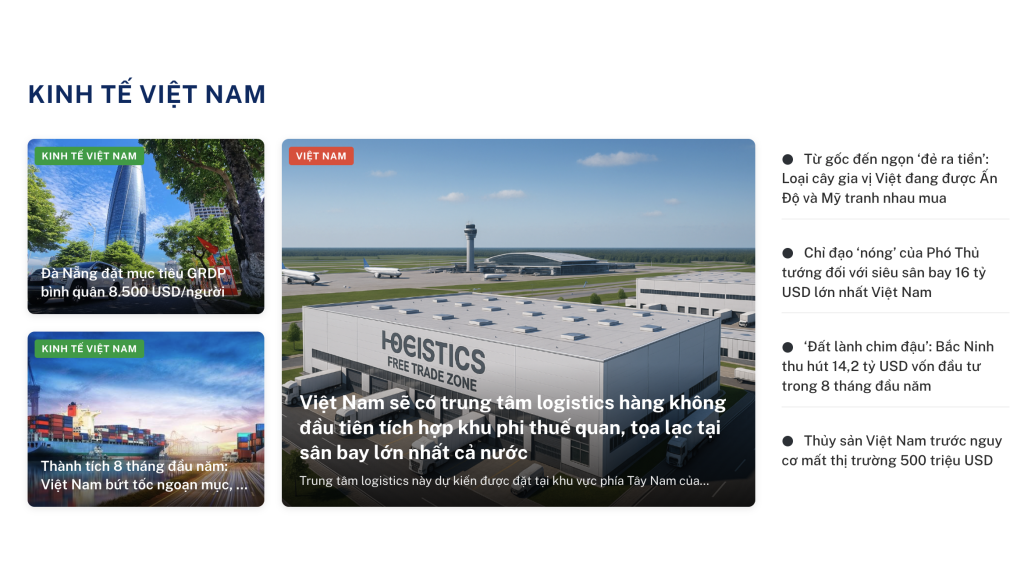Open Thủy sản Việt Nam 500 triệu USD article
Screen dimensions: 1024x587
tap(890, 450)
